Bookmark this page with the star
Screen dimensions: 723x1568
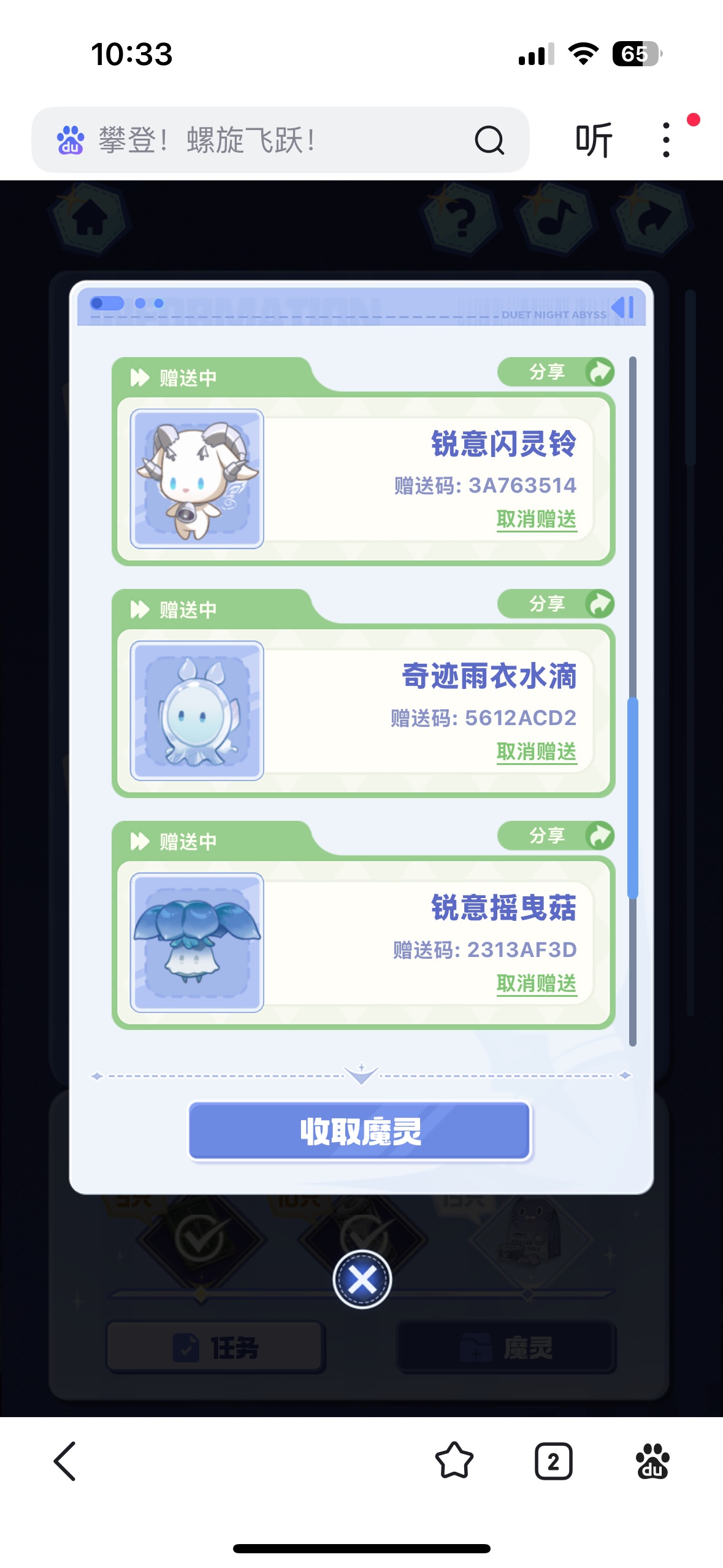click(454, 1461)
